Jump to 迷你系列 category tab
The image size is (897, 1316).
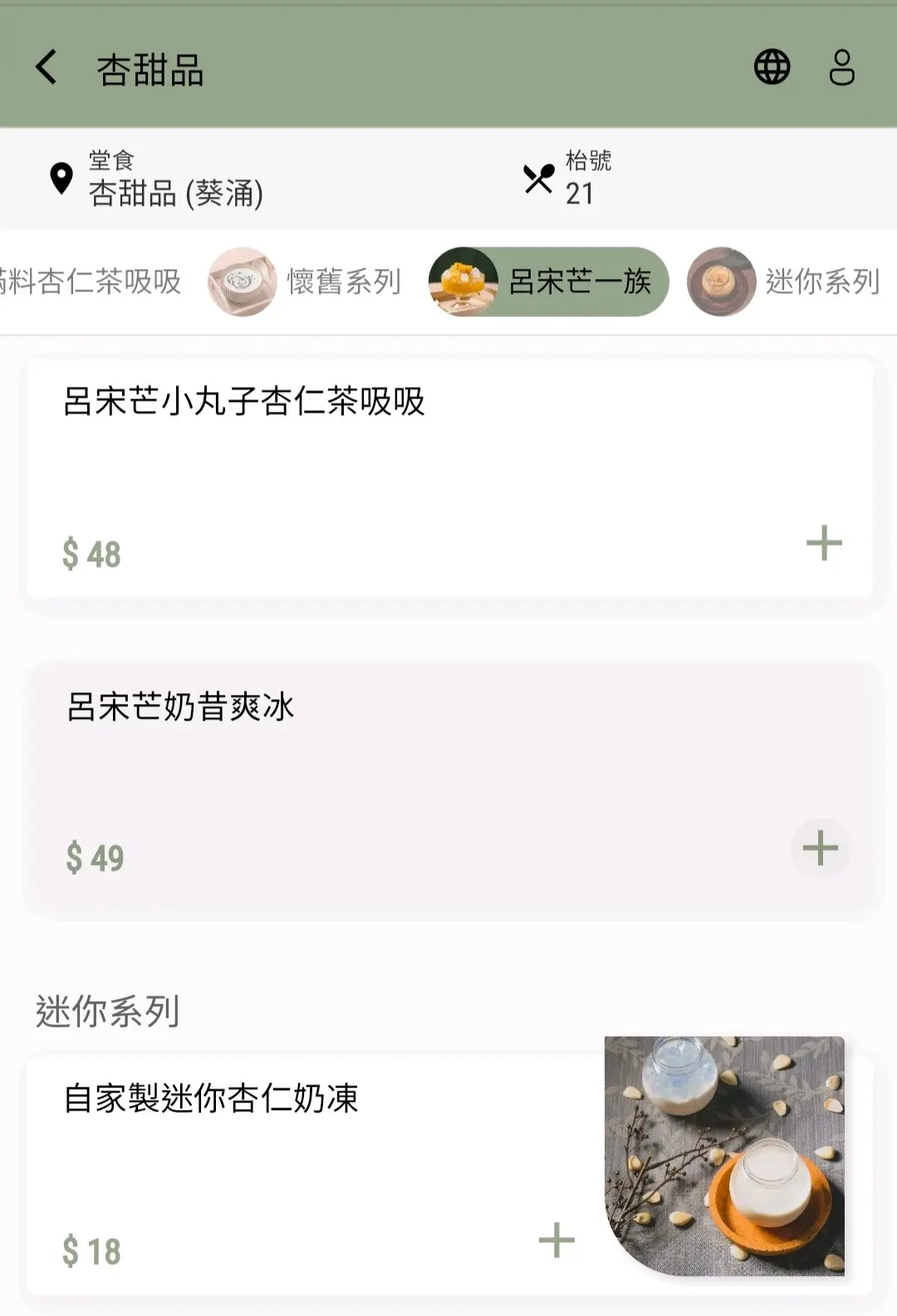coord(785,282)
